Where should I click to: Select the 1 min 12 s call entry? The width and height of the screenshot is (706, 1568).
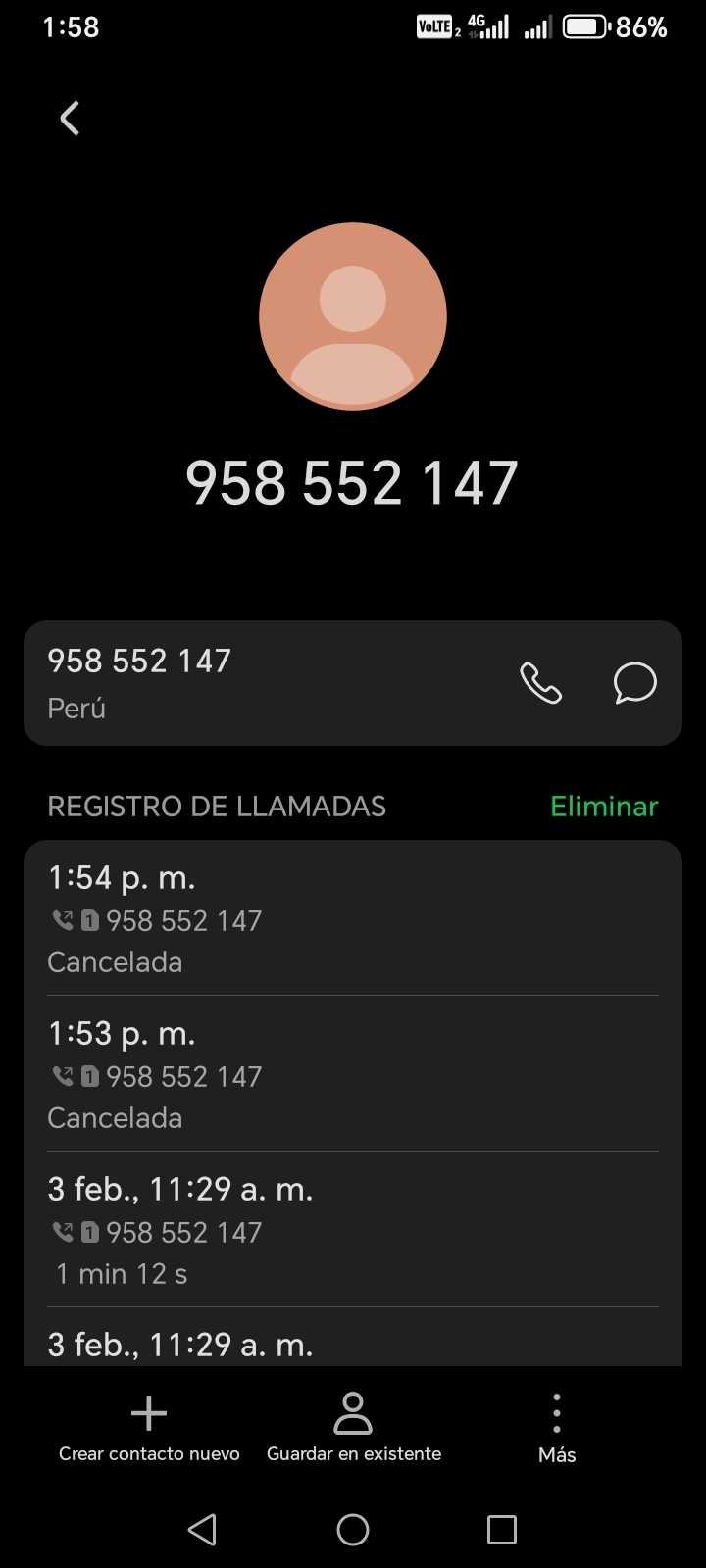point(353,1230)
